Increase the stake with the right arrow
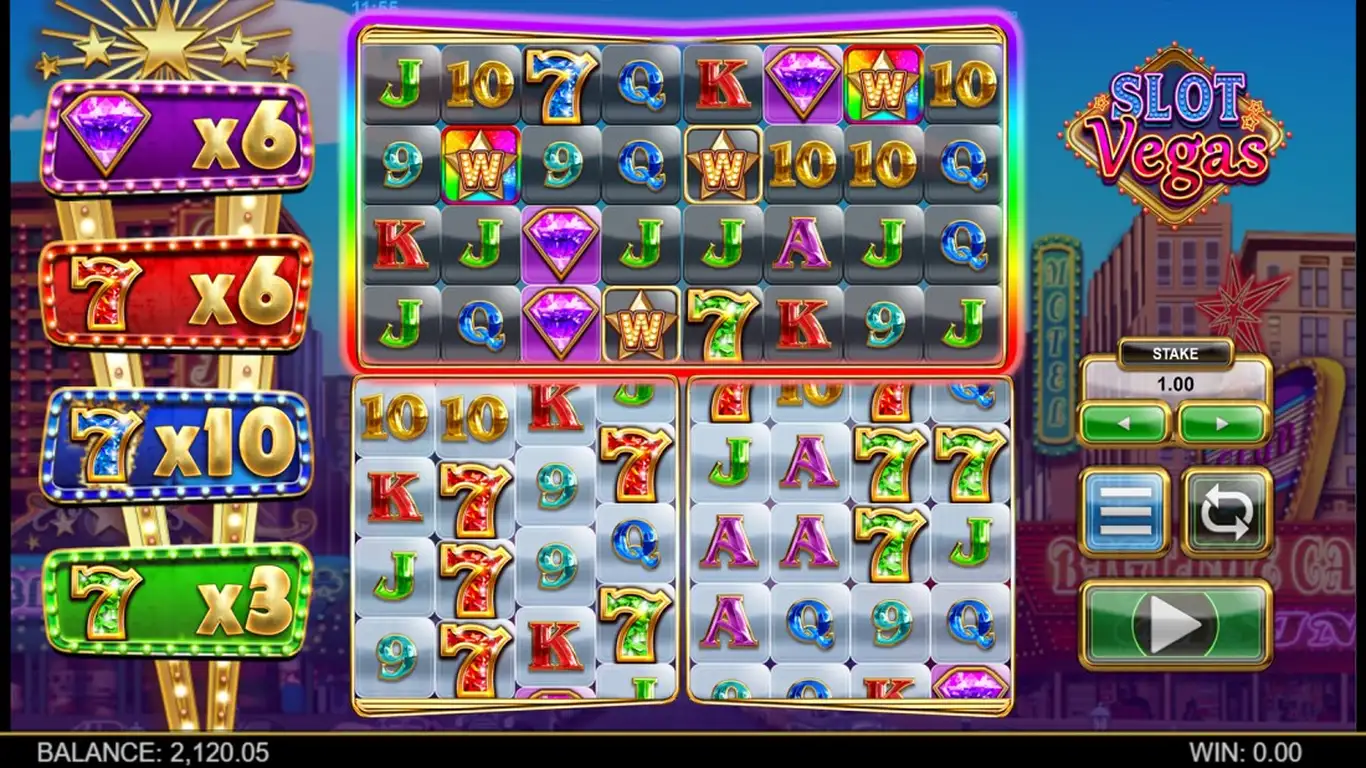This screenshot has width=1366, height=768. pos(1224,424)
